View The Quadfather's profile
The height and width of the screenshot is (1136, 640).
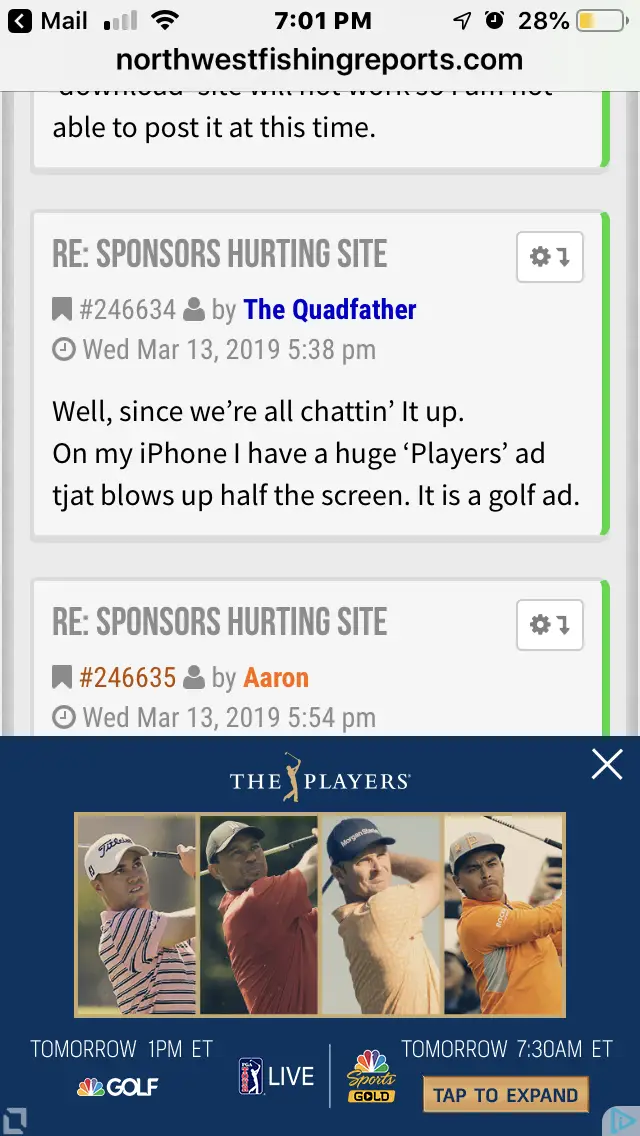click(x=330, y=310)
